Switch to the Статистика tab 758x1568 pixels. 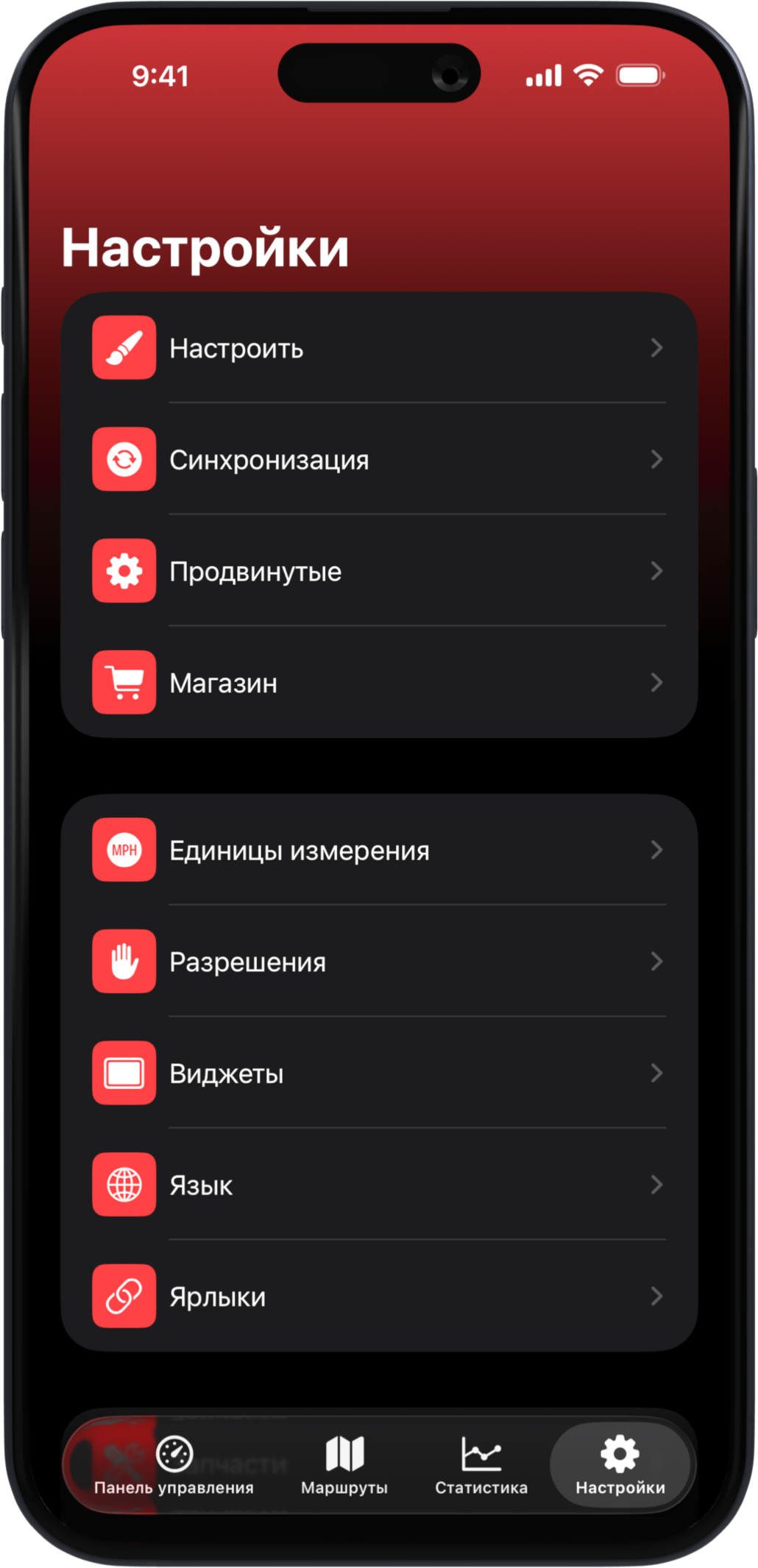(x=481, y=1465)
